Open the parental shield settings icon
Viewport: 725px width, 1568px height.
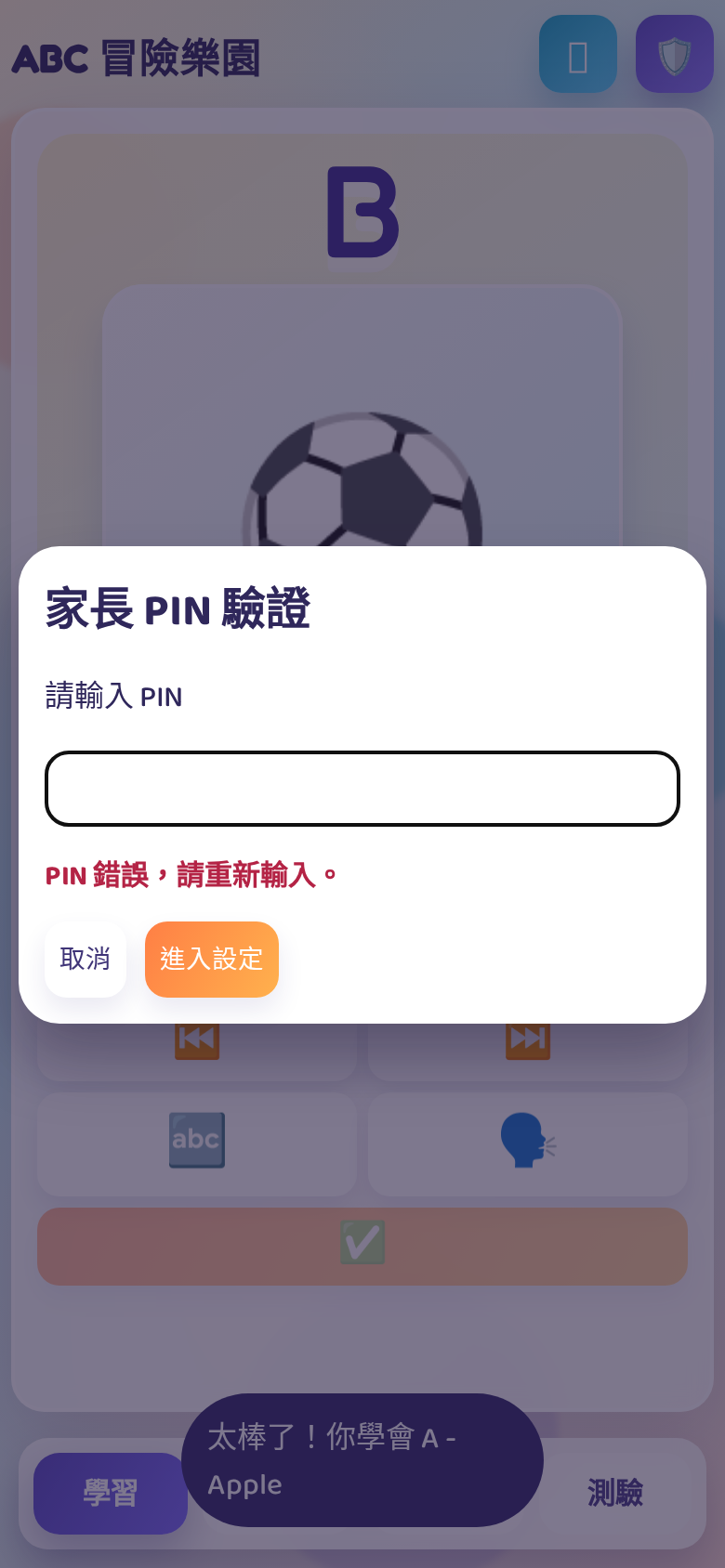click(x=675, y=54)
